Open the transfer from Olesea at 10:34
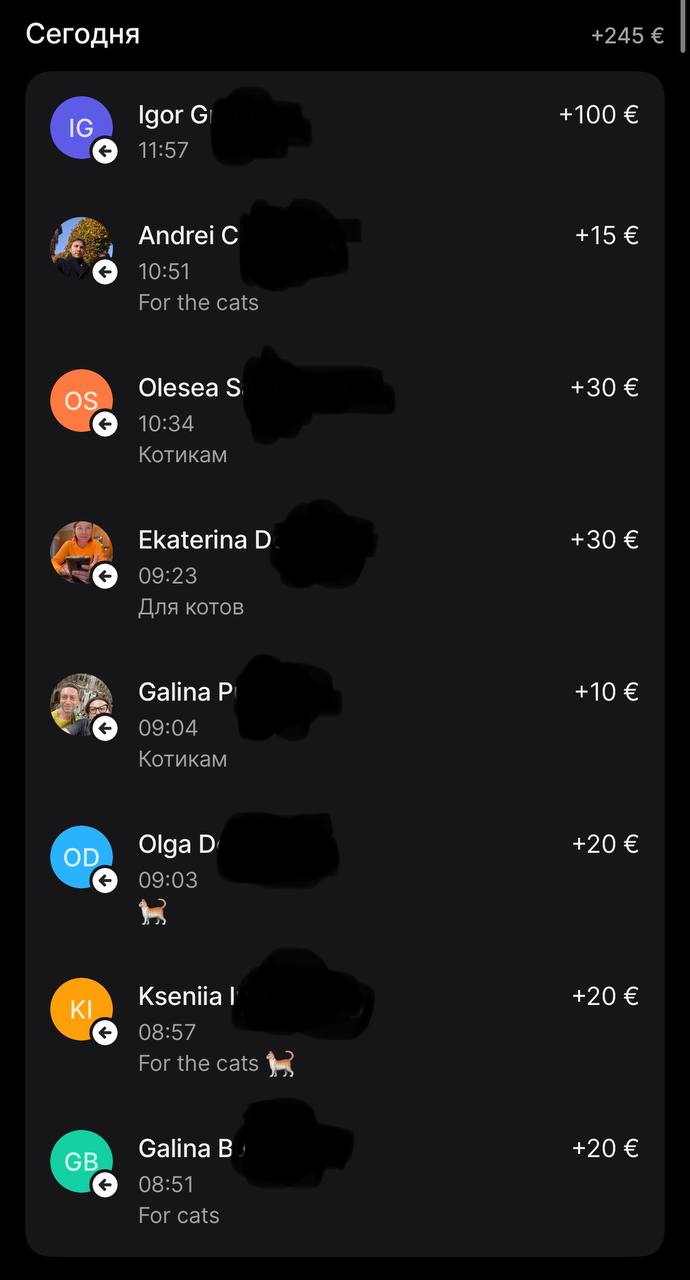The width and height of the screenshot is (690, 1280). click(345, 419)
